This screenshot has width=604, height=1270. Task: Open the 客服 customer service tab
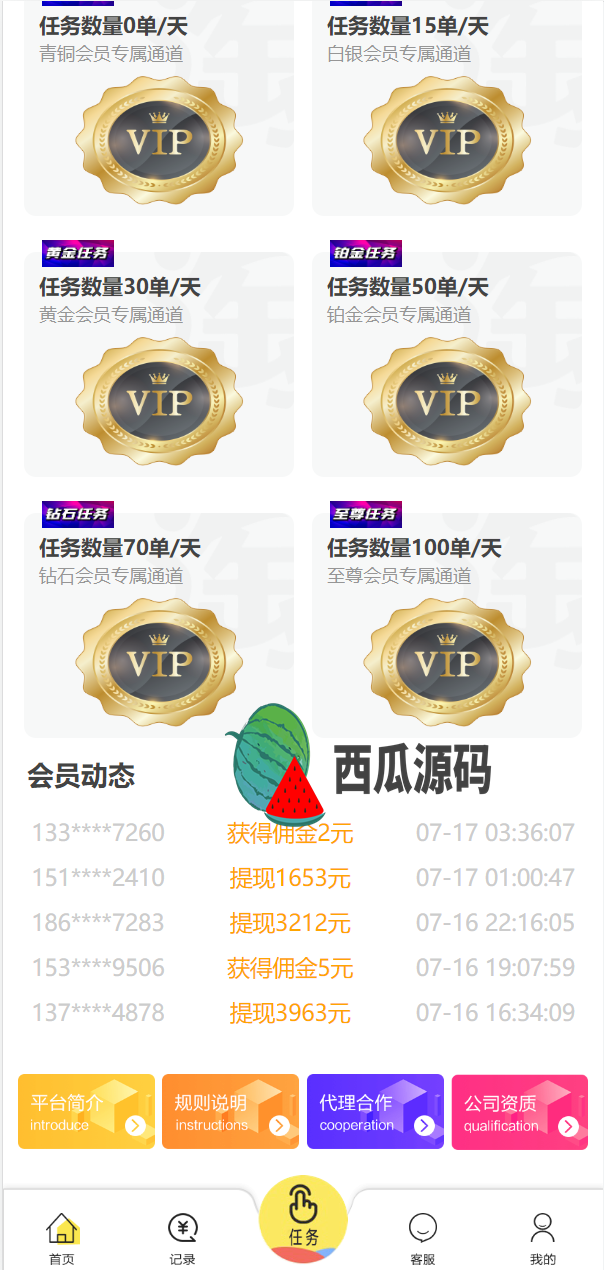tap(423, 1238)
